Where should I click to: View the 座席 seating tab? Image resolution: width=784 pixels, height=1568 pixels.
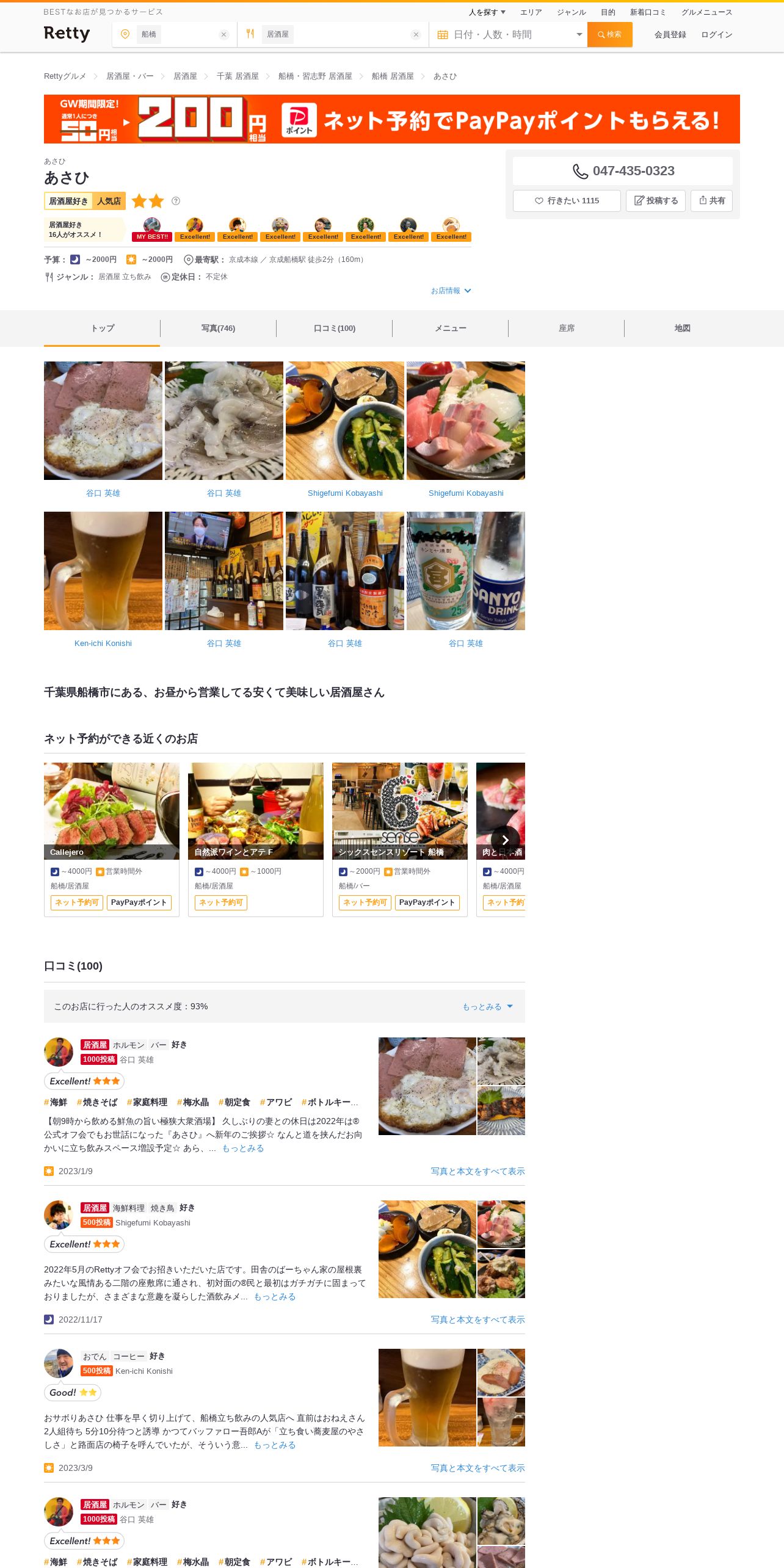pyautogui.click(x=566, y=328)
